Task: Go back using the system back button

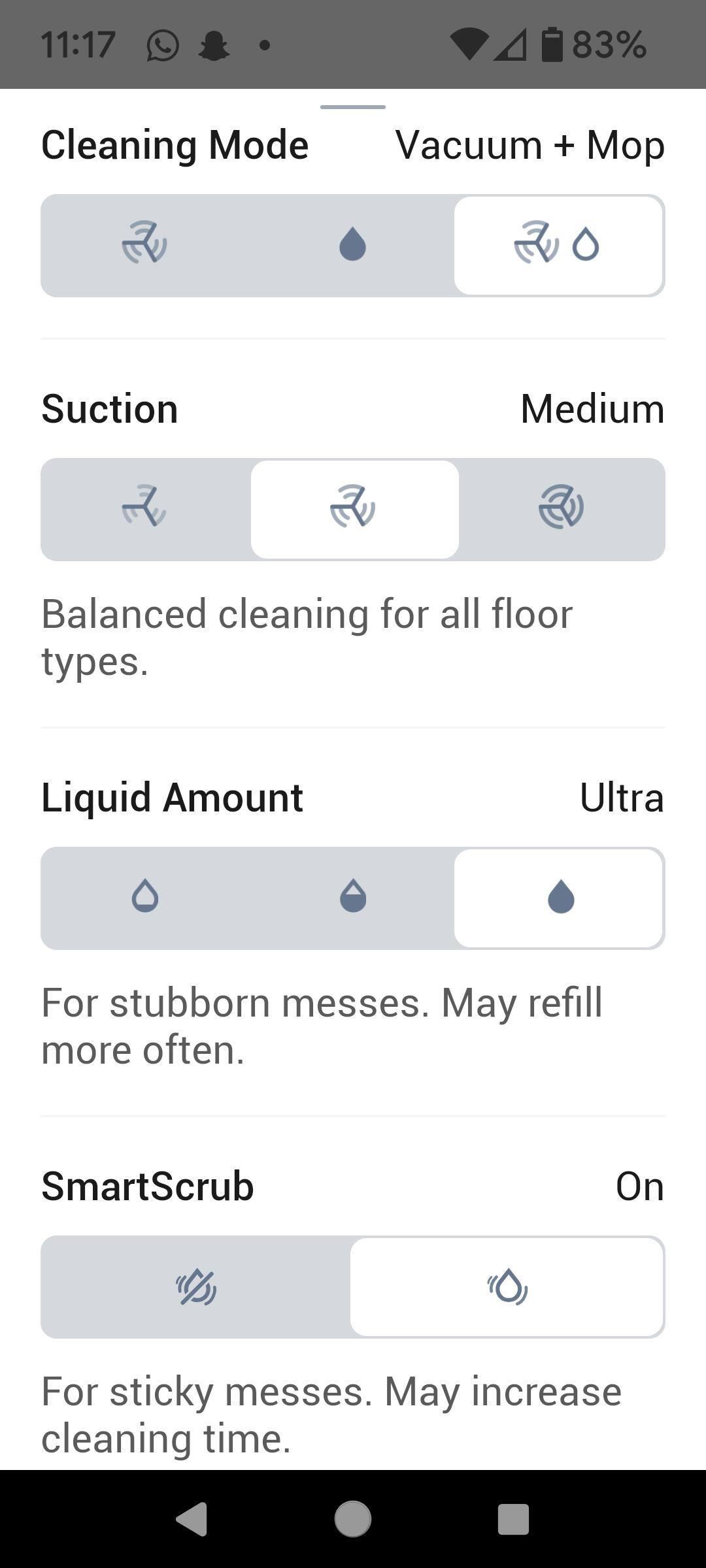Action: [192, 1518]
